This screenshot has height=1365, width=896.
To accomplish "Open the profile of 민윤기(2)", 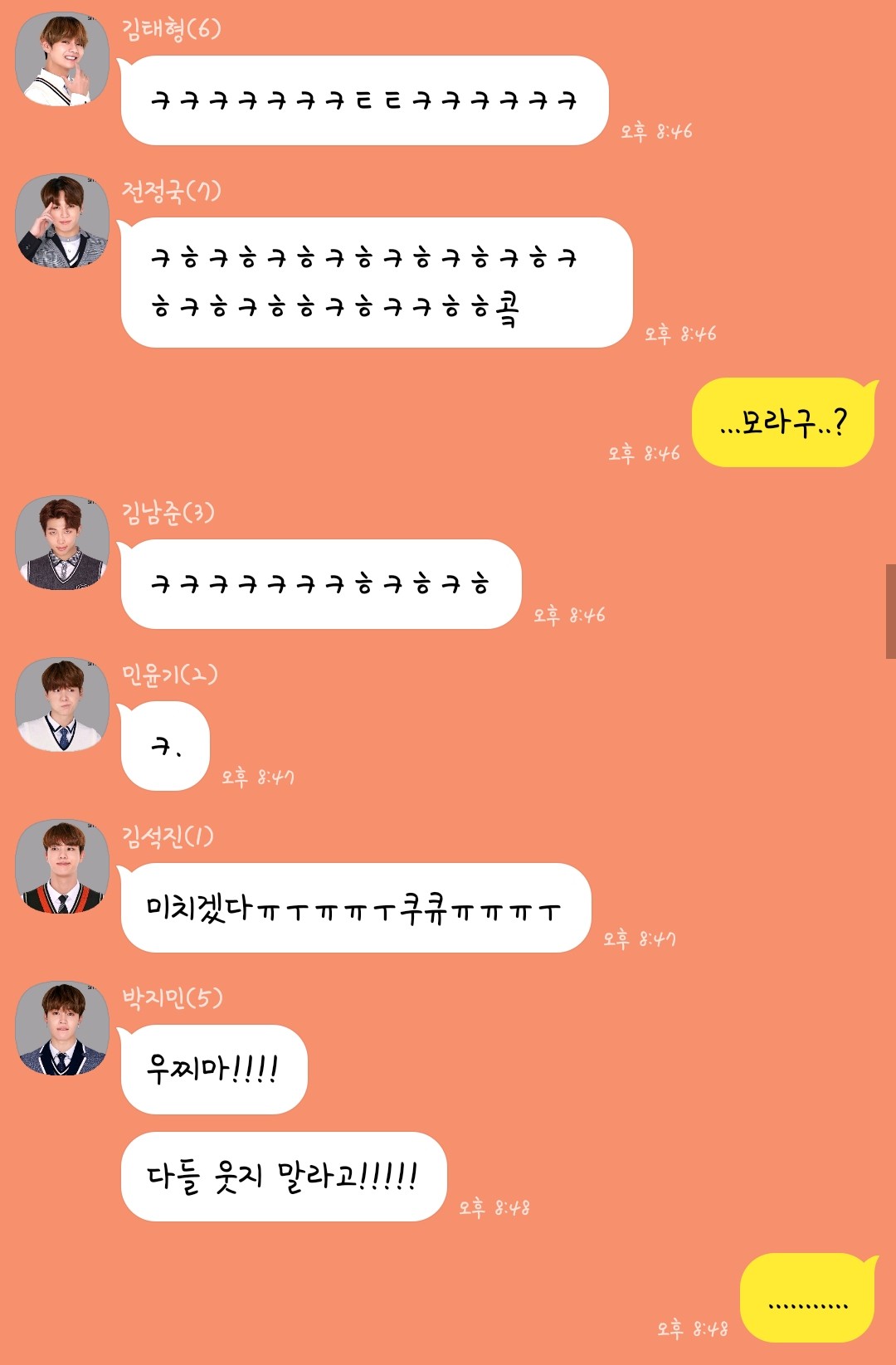I will pos(62,705).
